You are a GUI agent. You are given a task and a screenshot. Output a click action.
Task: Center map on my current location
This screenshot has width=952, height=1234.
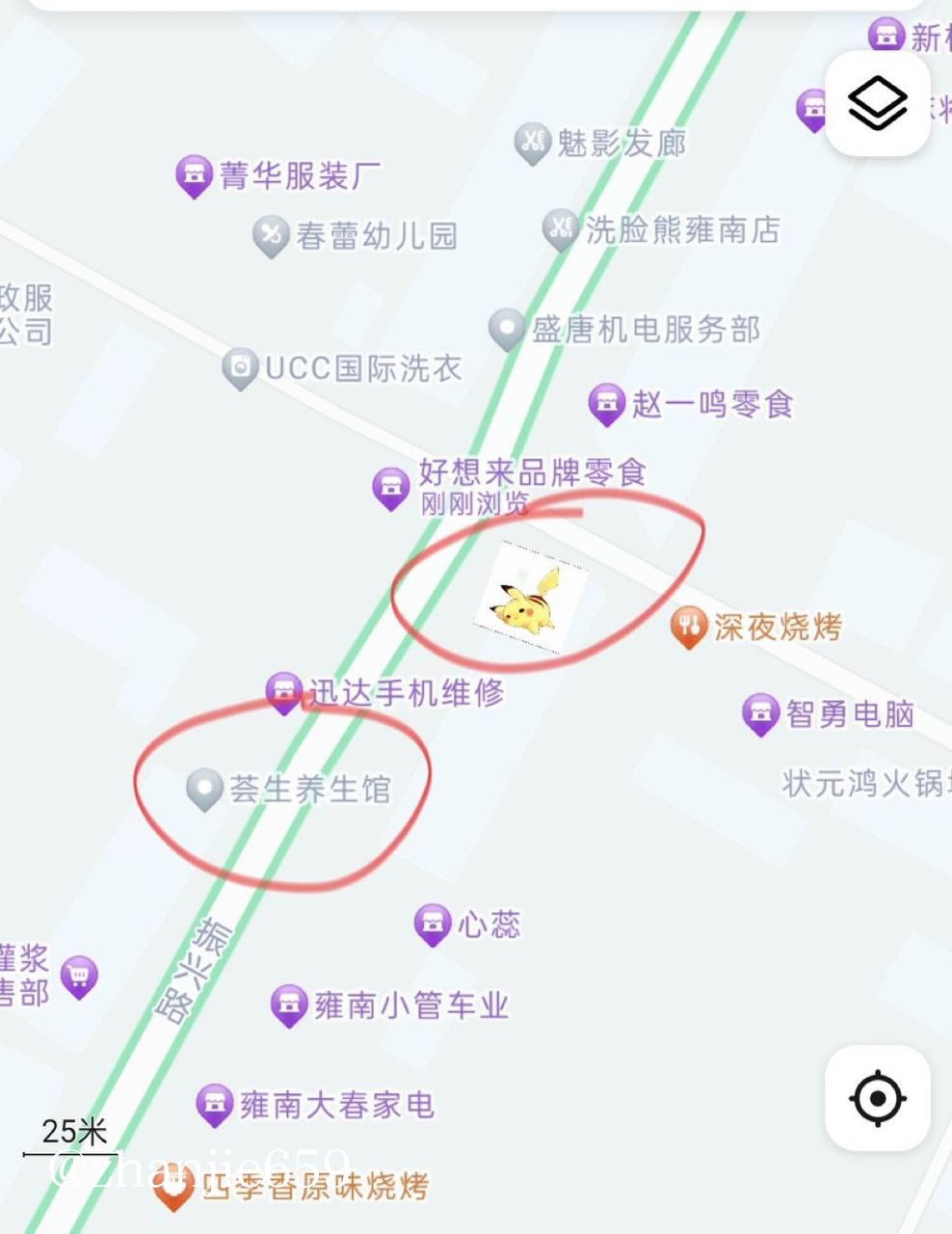pyautogui.click(x=877, y=1098)
